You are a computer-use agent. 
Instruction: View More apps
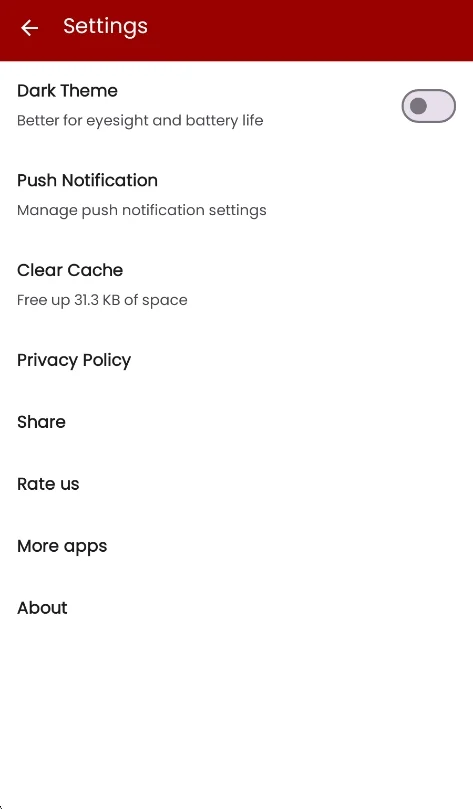coord(236,546)
